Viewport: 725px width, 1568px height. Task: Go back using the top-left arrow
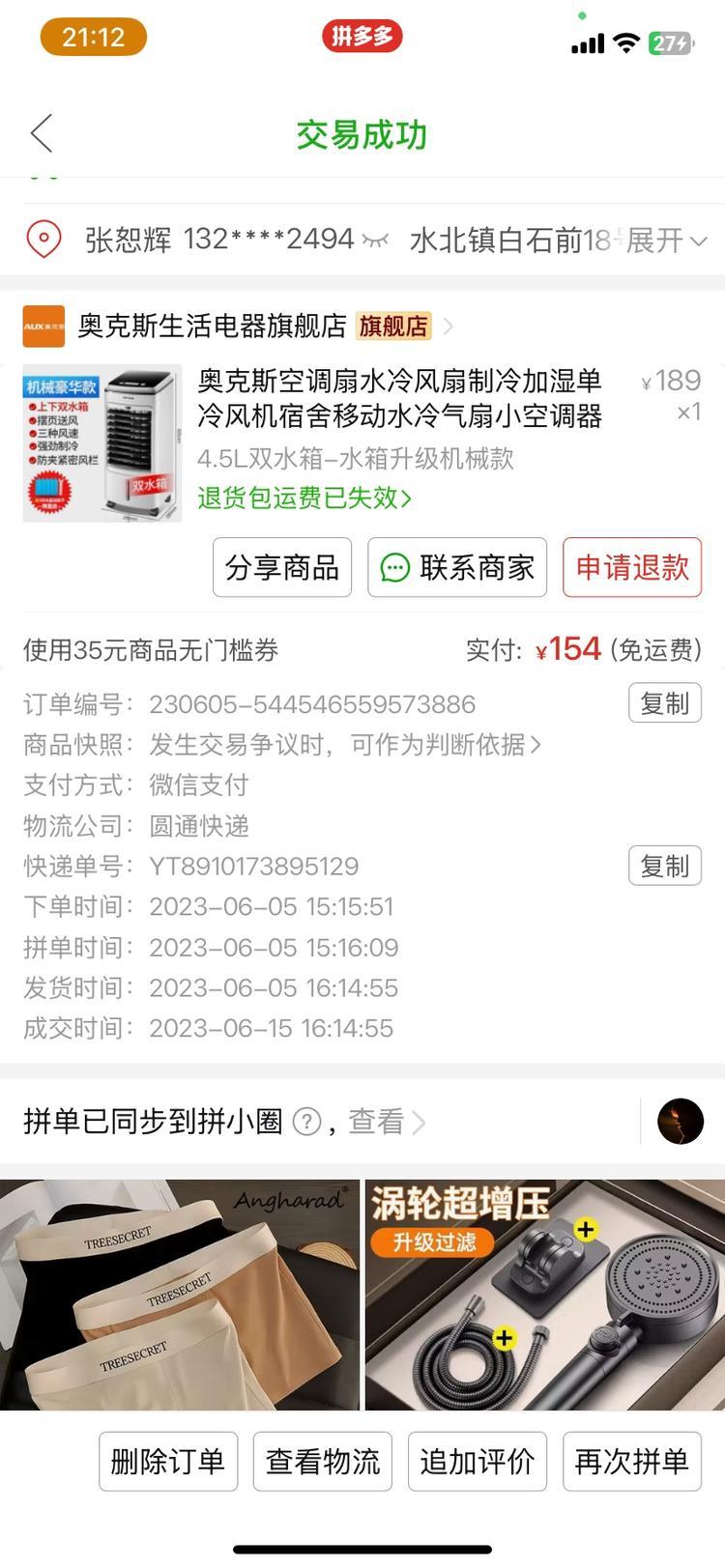coord(42,133)
